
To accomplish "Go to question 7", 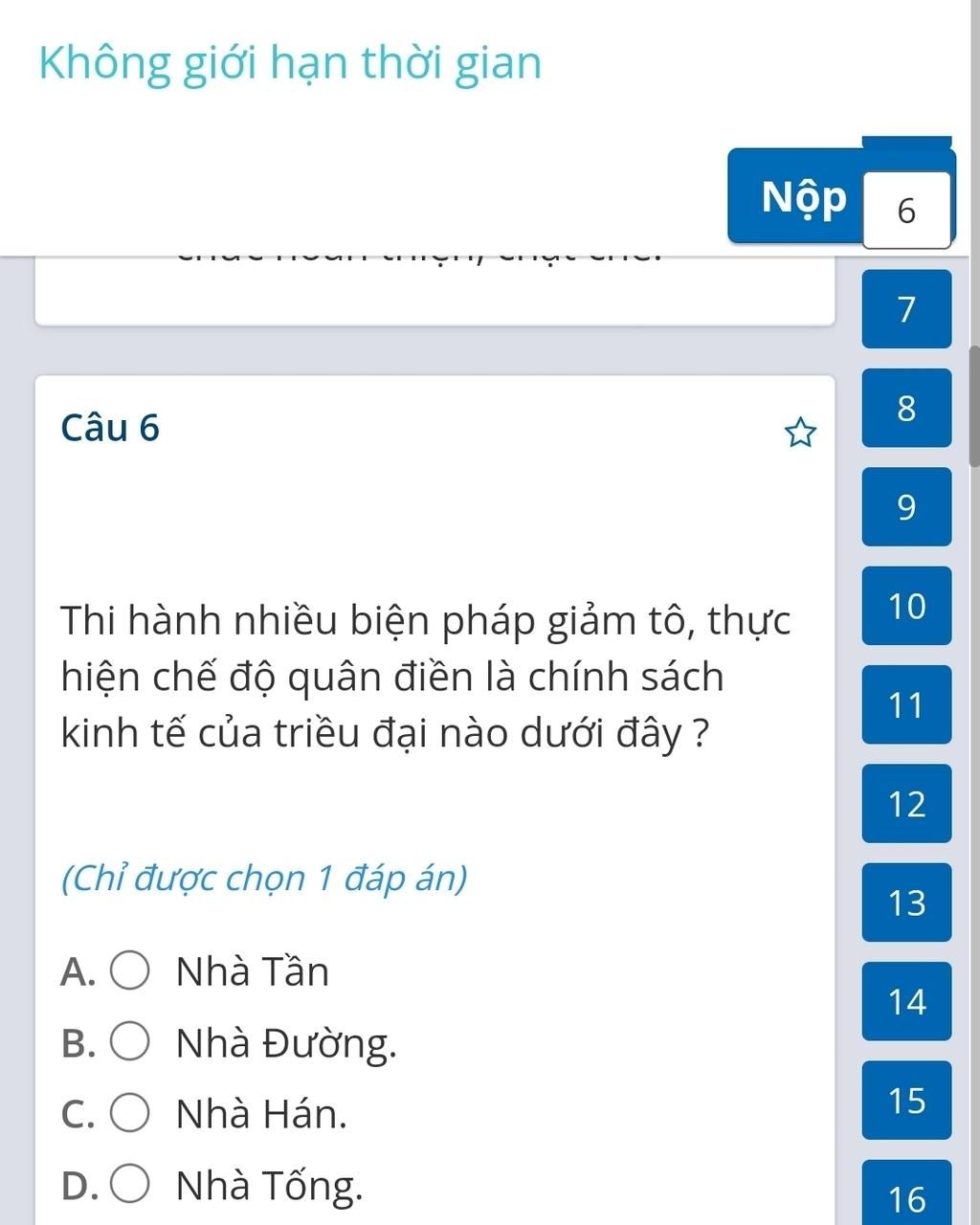I will coord(906,309).
